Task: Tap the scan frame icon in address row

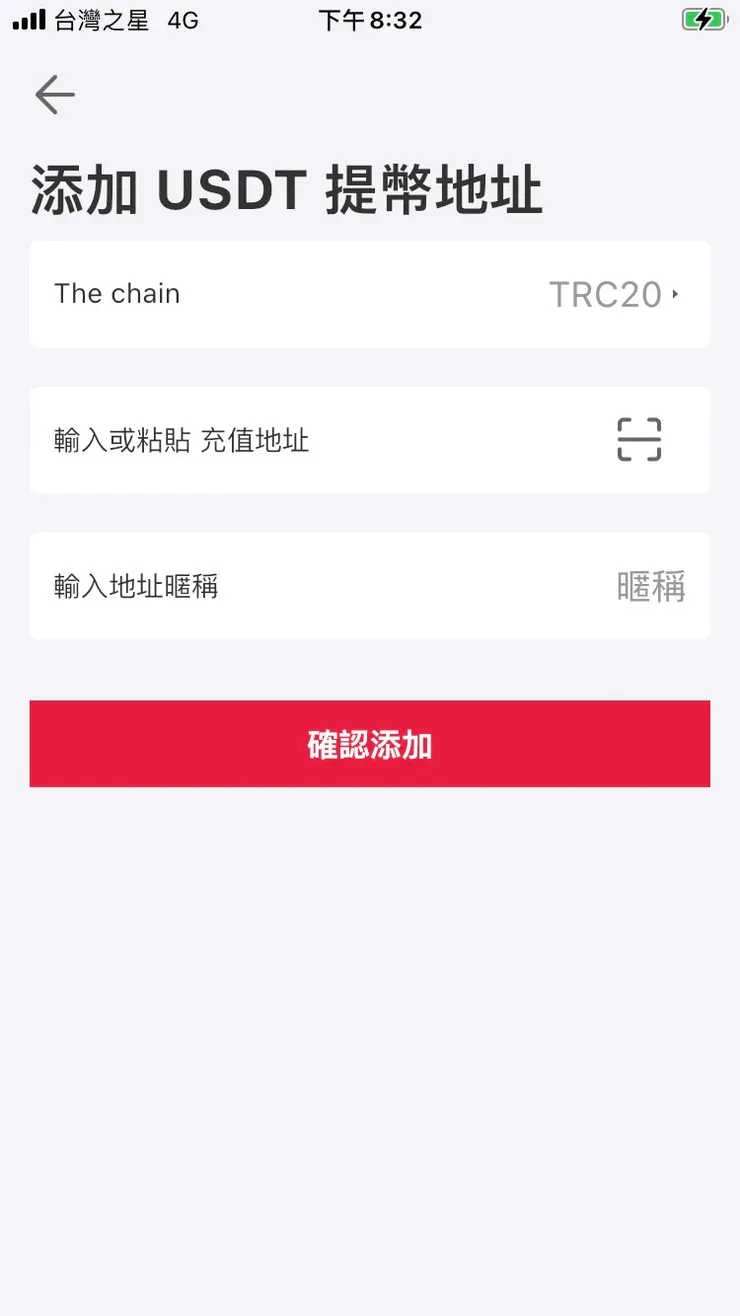Action: 639,440
